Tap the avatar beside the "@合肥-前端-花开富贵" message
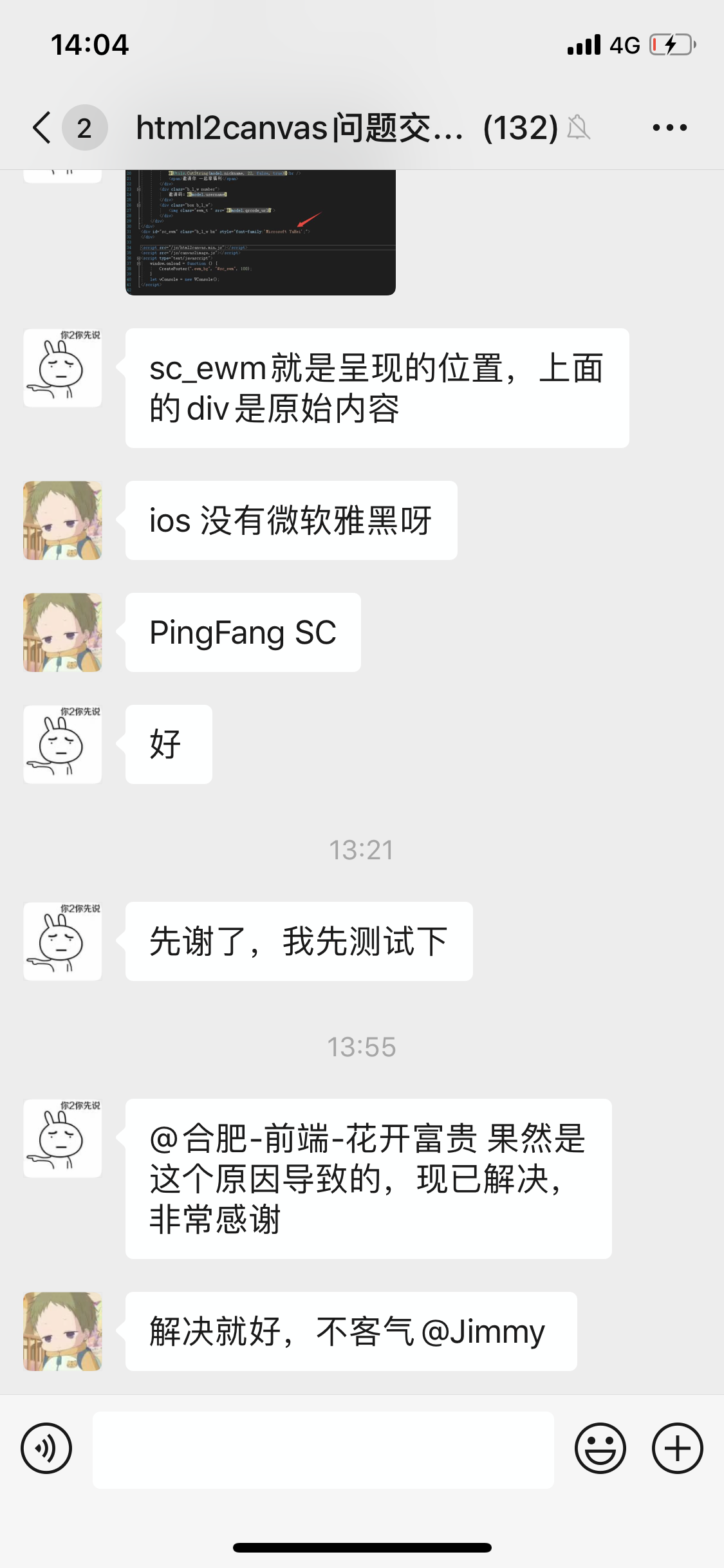Screen dimensions: 724x1568 (x=62, y=1138)
